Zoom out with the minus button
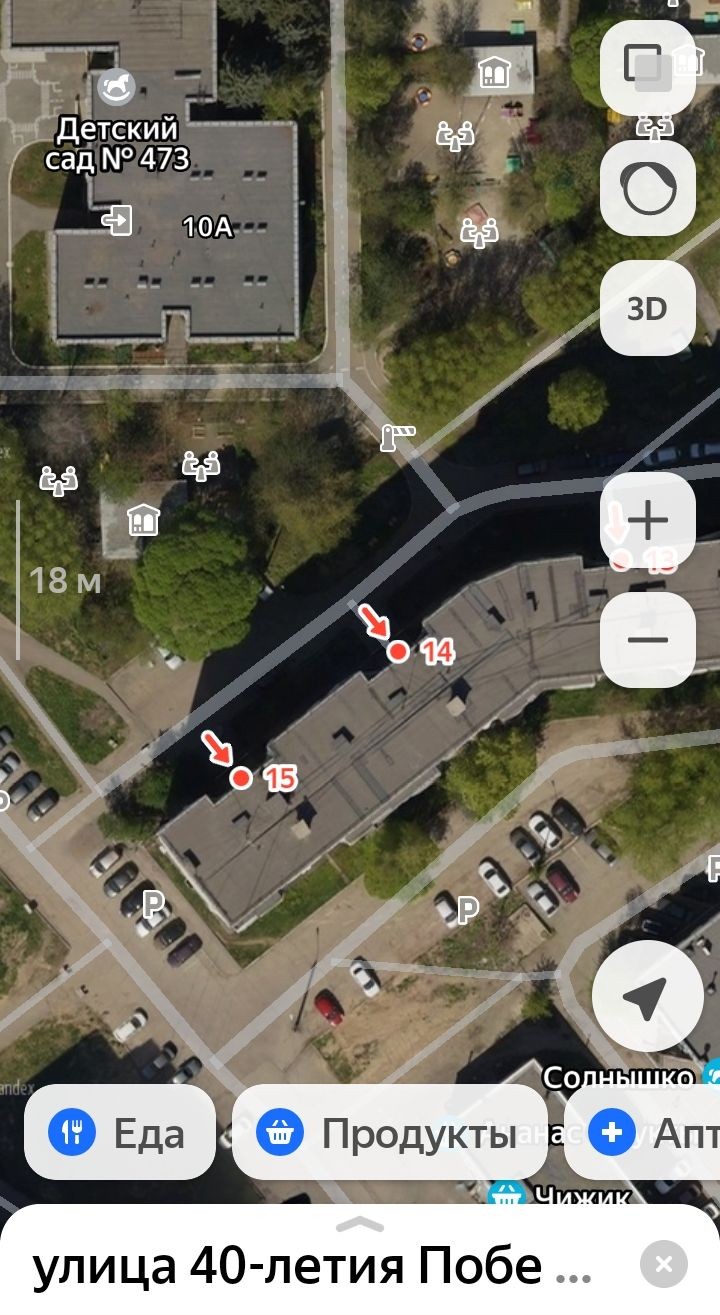This screenshot has width=720, height=1315. click(x=647, y=640)
